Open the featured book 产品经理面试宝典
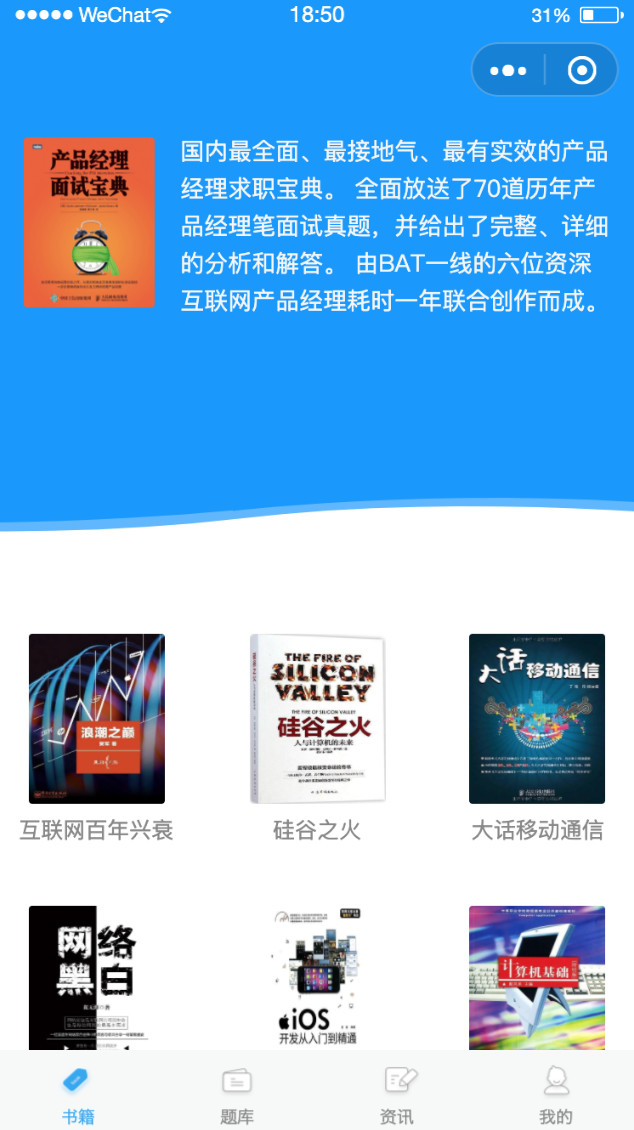The height and width of the screenshot is (1130, 634). point(89,222)
